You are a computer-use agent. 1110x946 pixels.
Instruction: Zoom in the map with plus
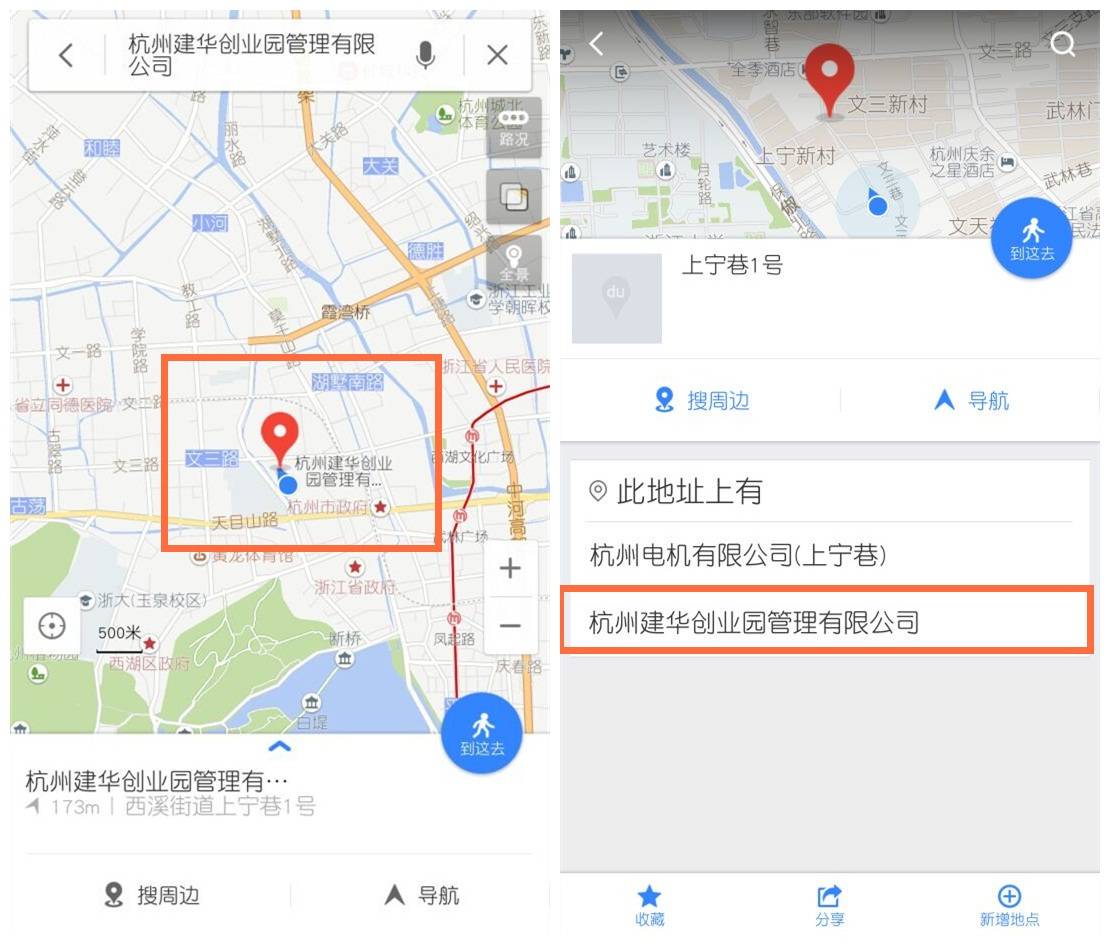(510, 570)
